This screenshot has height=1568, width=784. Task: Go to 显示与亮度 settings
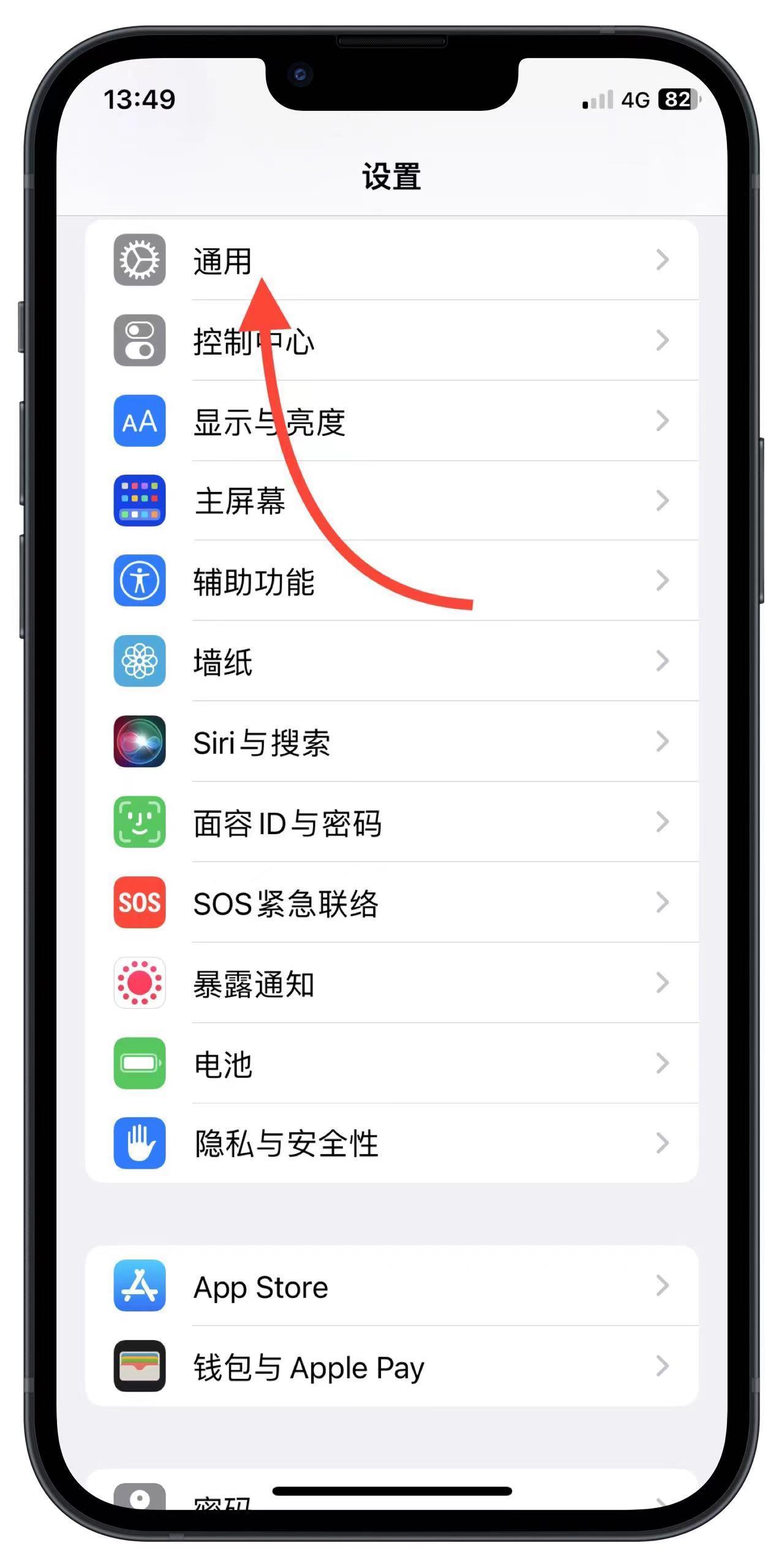pyautogui.click(x=392, y=421)
